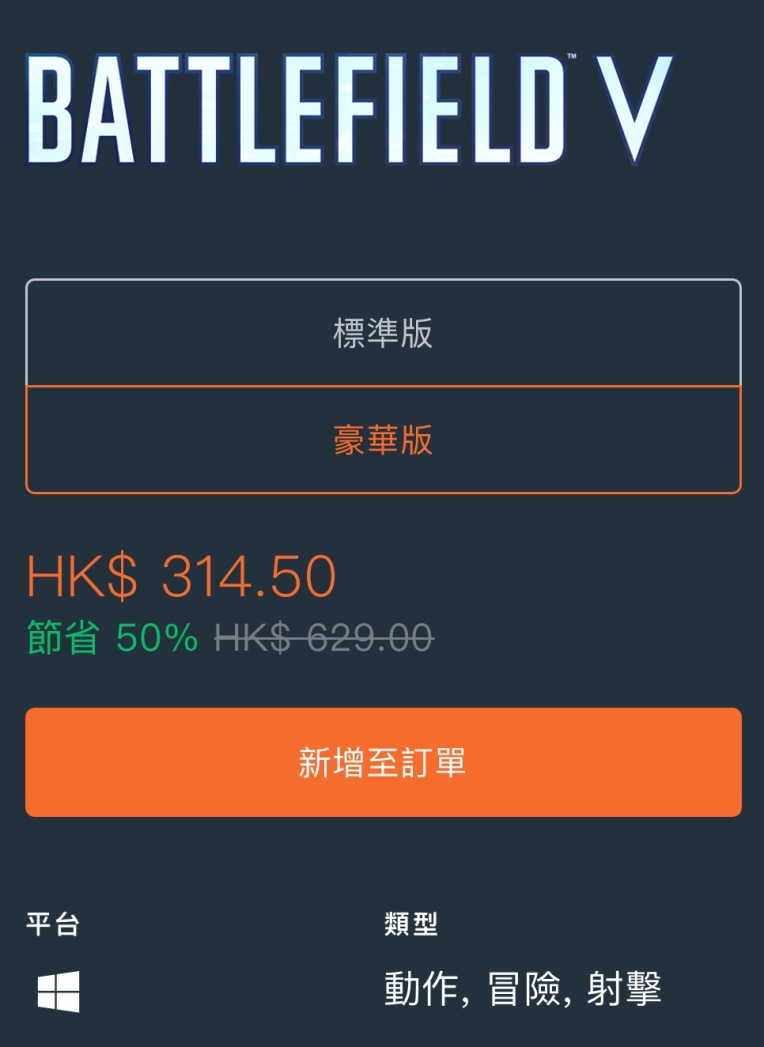
Task: Click the crossed-out HK$ 629.00 original price
Action: [x=326, y=636]
